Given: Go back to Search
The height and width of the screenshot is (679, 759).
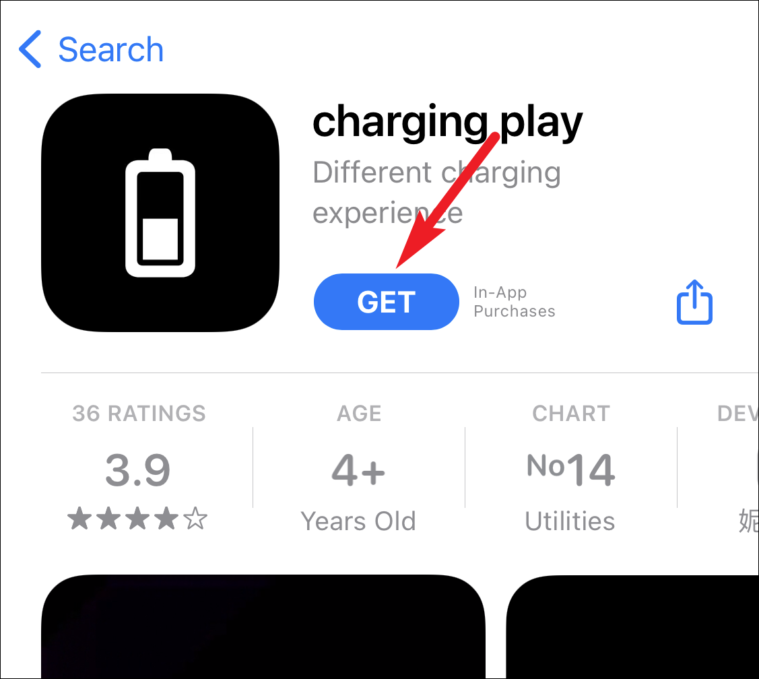Looking at the screenshot, I should tap(92, 49).
